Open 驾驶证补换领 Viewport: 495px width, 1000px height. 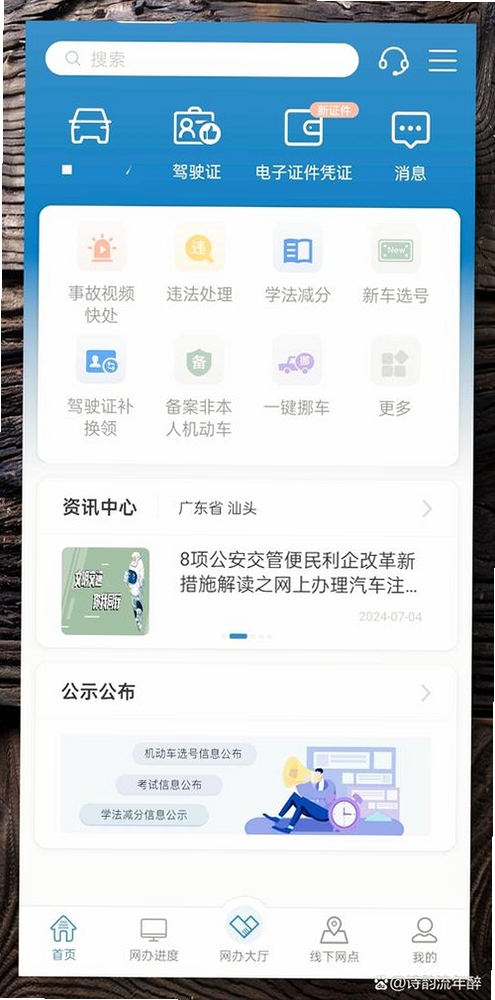pyautogui.click(x=101, y=386)
